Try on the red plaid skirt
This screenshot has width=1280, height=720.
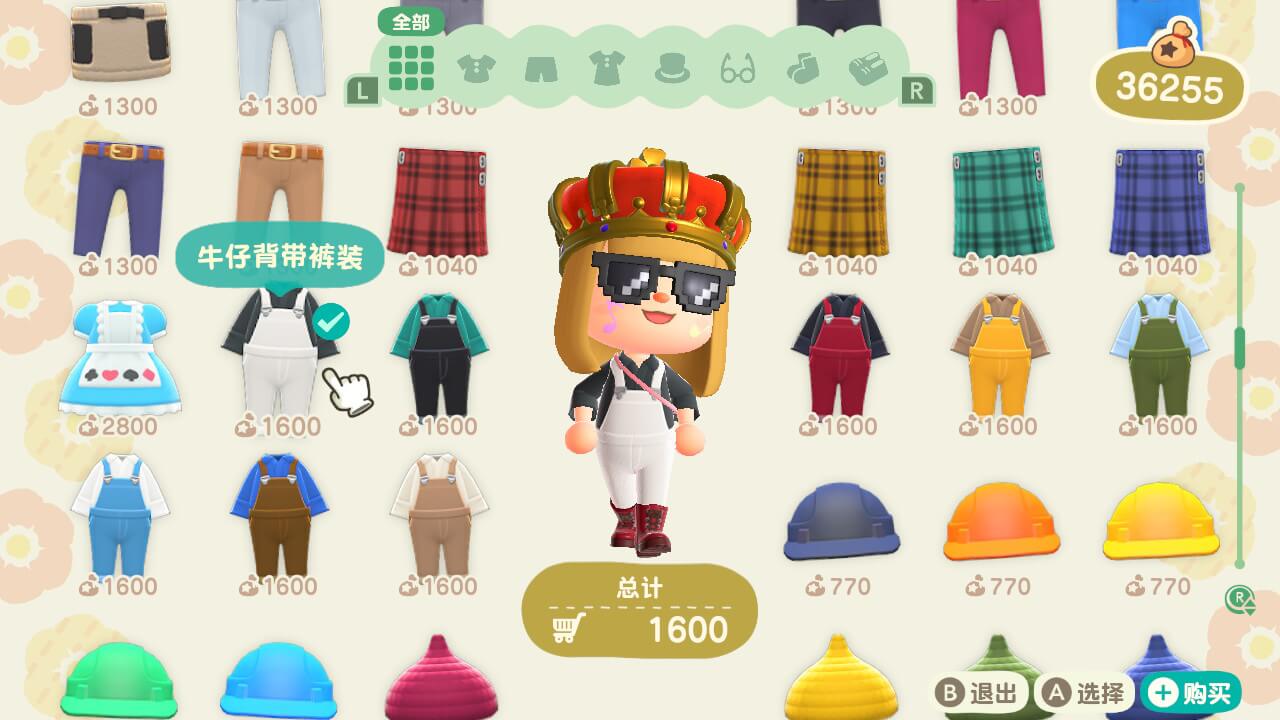click(x=438, y=202)
